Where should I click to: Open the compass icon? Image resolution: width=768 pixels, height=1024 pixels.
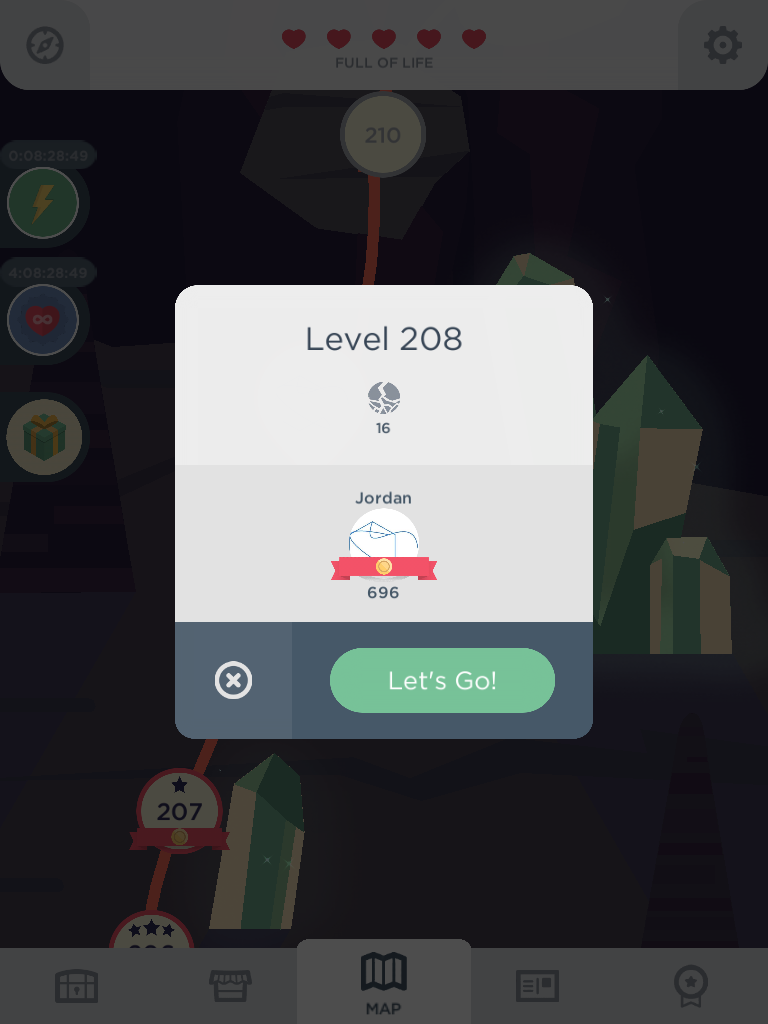[45, 45]
